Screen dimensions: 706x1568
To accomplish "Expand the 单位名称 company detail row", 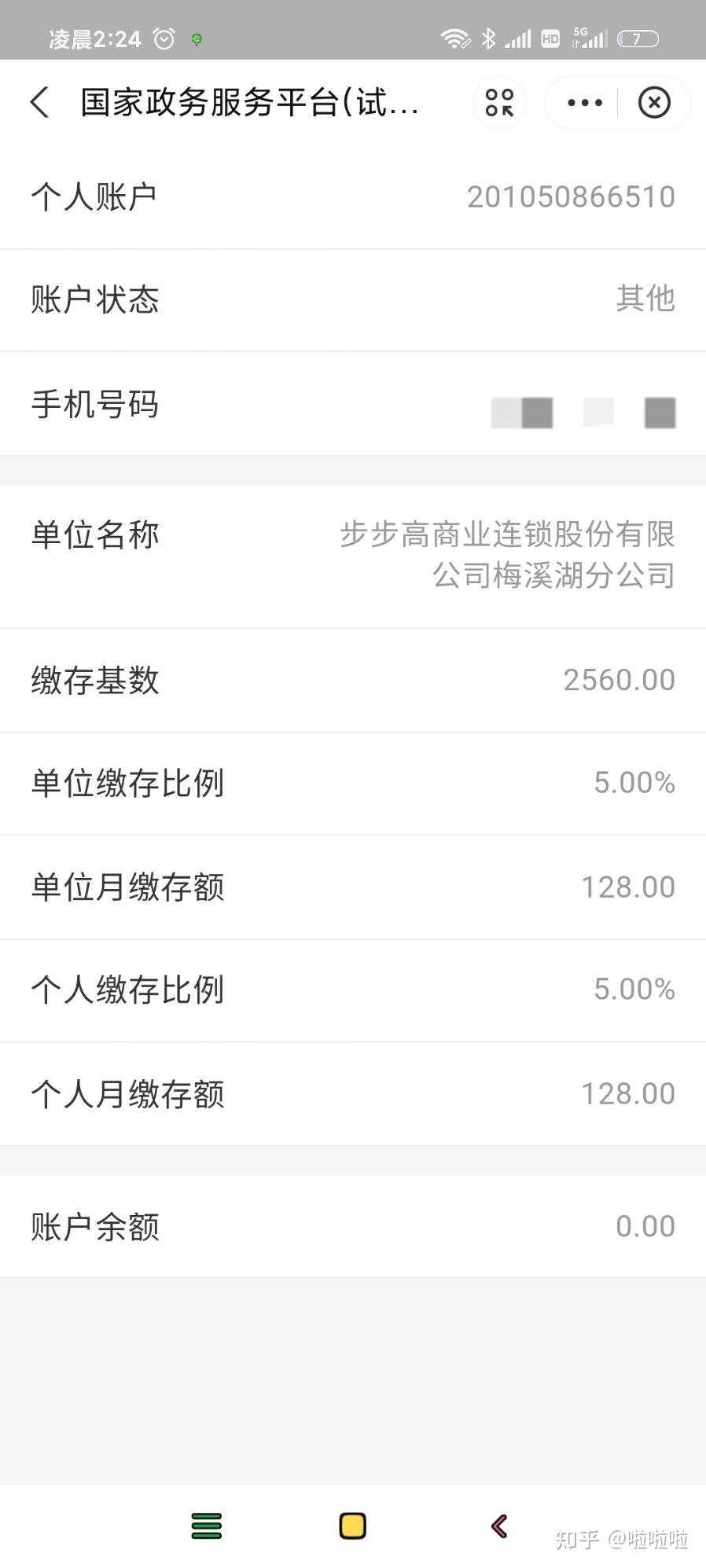I will (353, 554).
